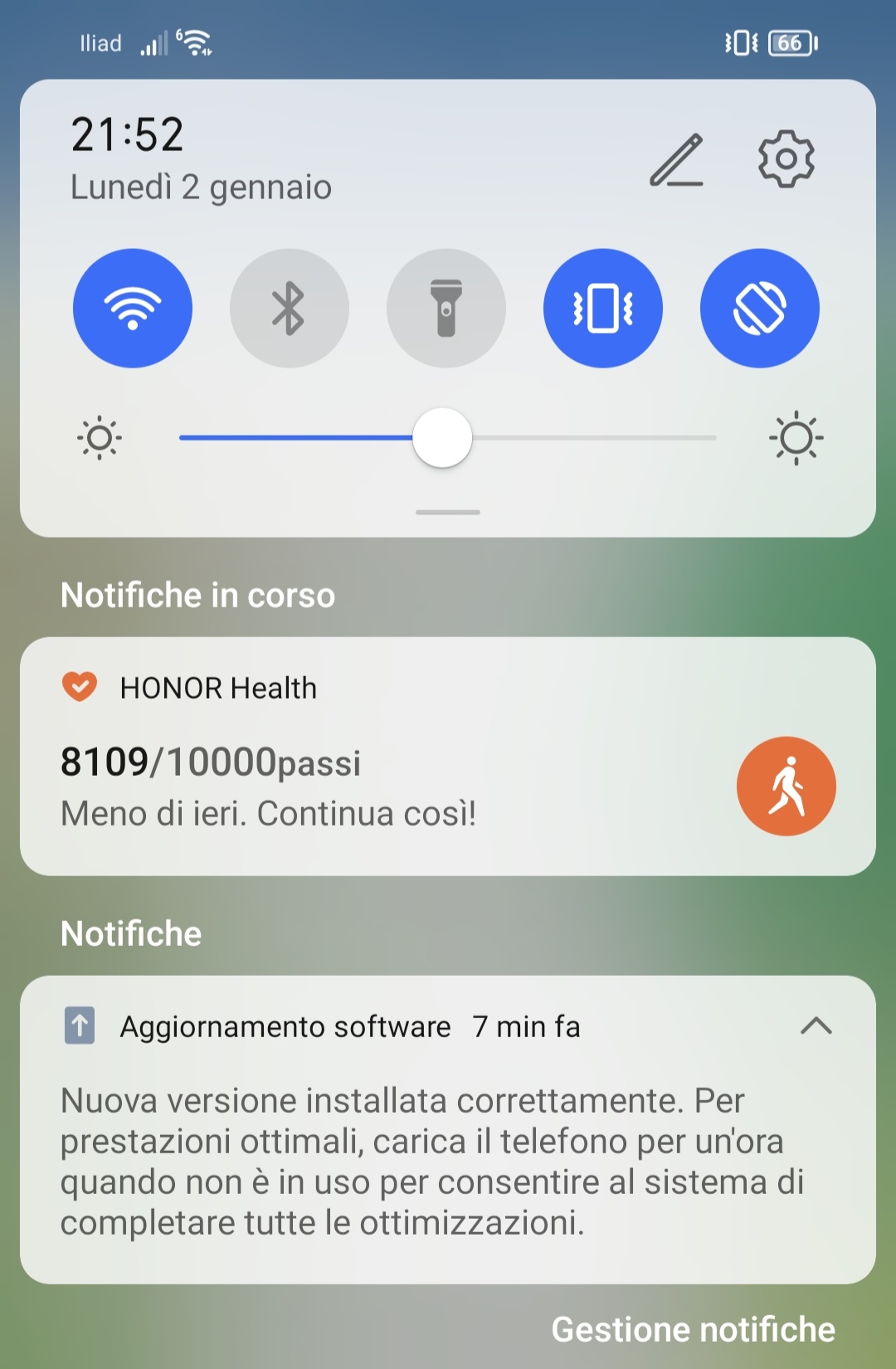This screenshot has width=896, height=1369.
Task: Tap the HONOR Health heart icon
Action: (x=80, y=686)
